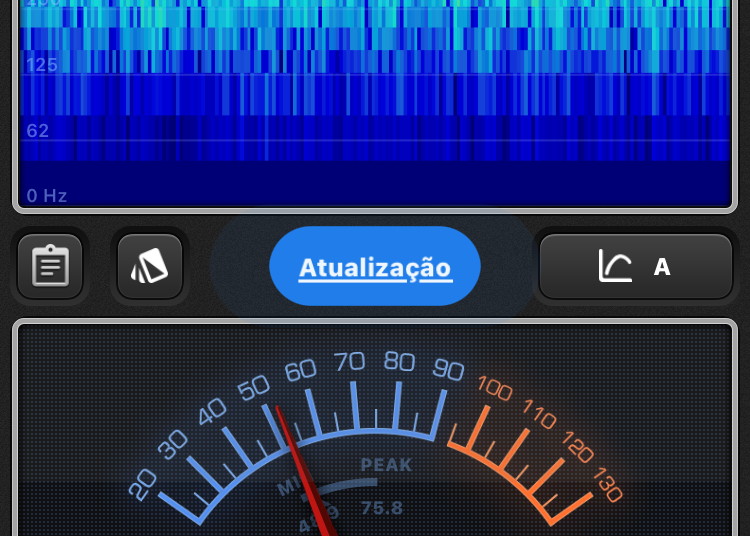Open the clipboard notes icon
This screenshot has height=536, width=750.
[x=50, y=267]
